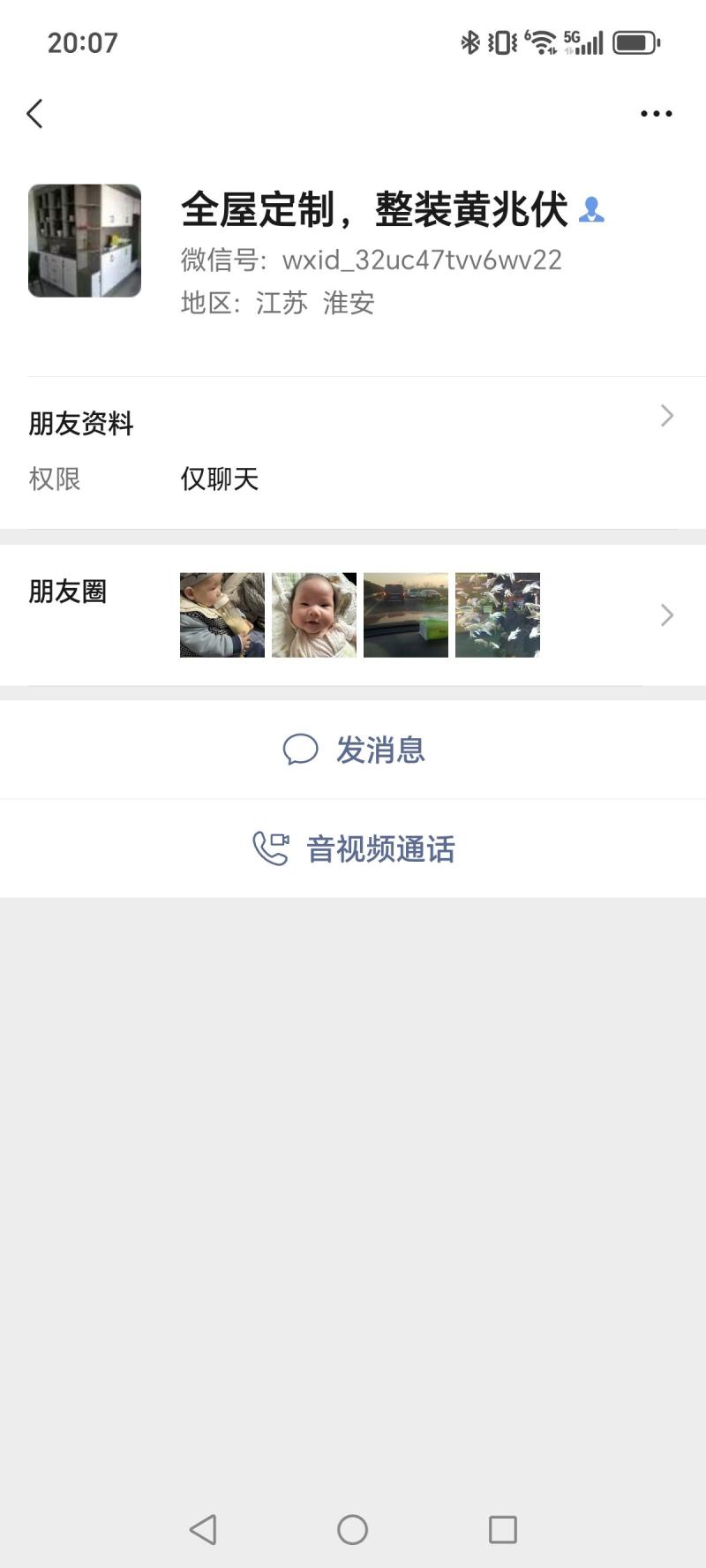
Task: Start a call via 音视频通话
Action: coord(353,849)
